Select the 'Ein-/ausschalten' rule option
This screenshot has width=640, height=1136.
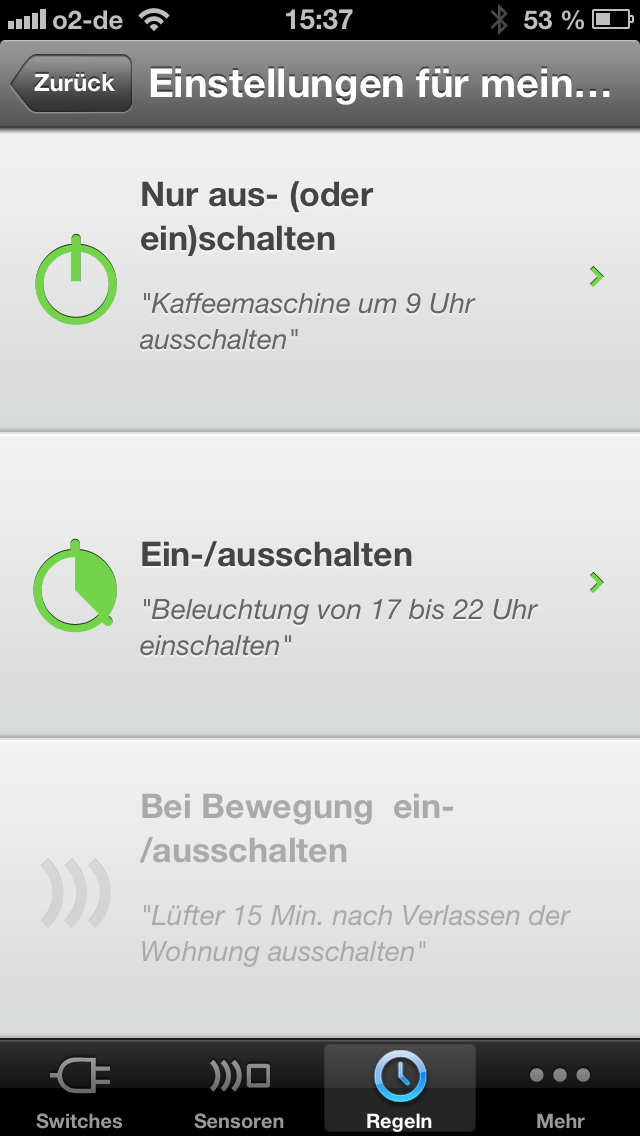(x=320, y=586)
